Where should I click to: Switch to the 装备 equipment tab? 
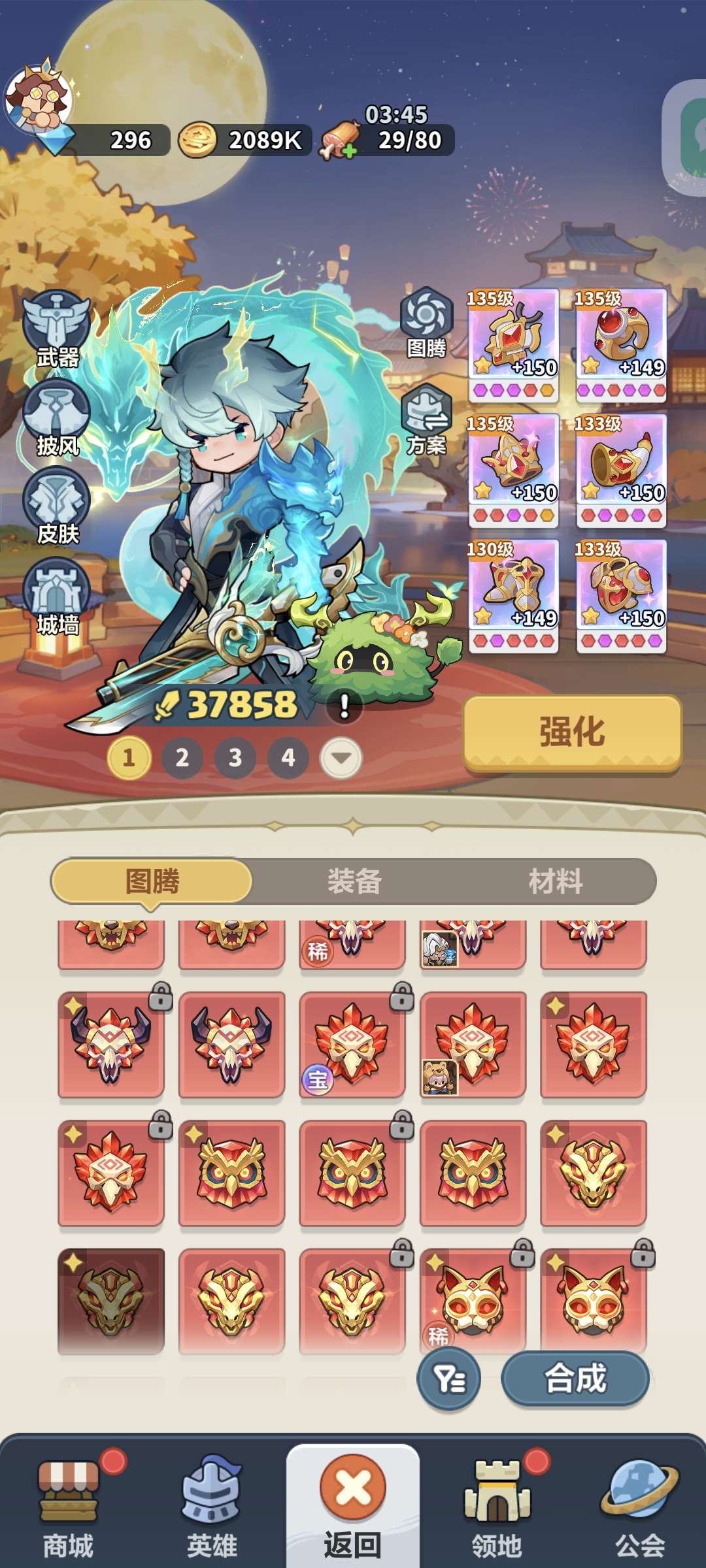[354, 881]
